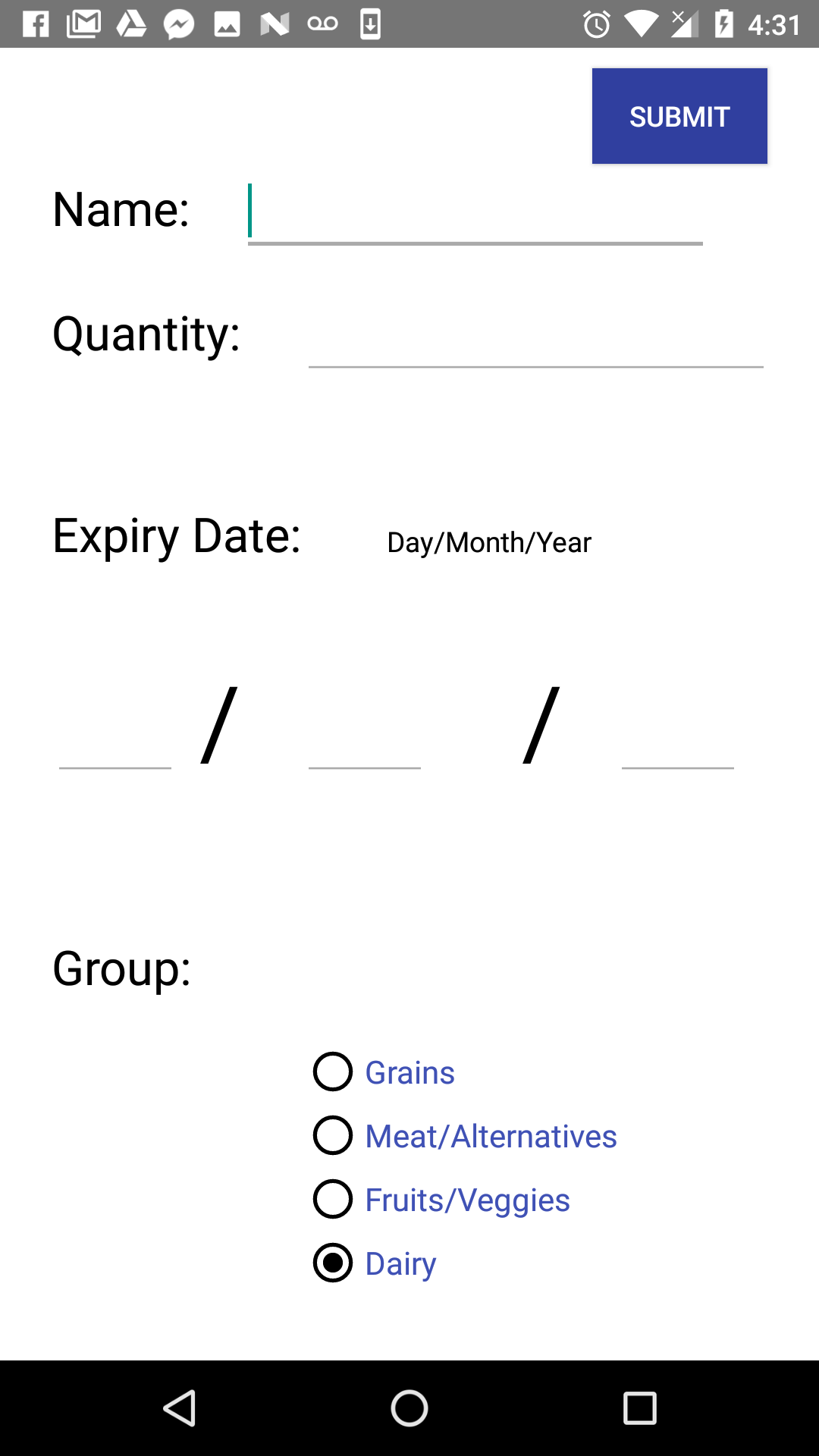The height and width of the screenshot is (1456, 819).
Task: Choose the Meat/Alternatives option
Action: coord(333,1135)
